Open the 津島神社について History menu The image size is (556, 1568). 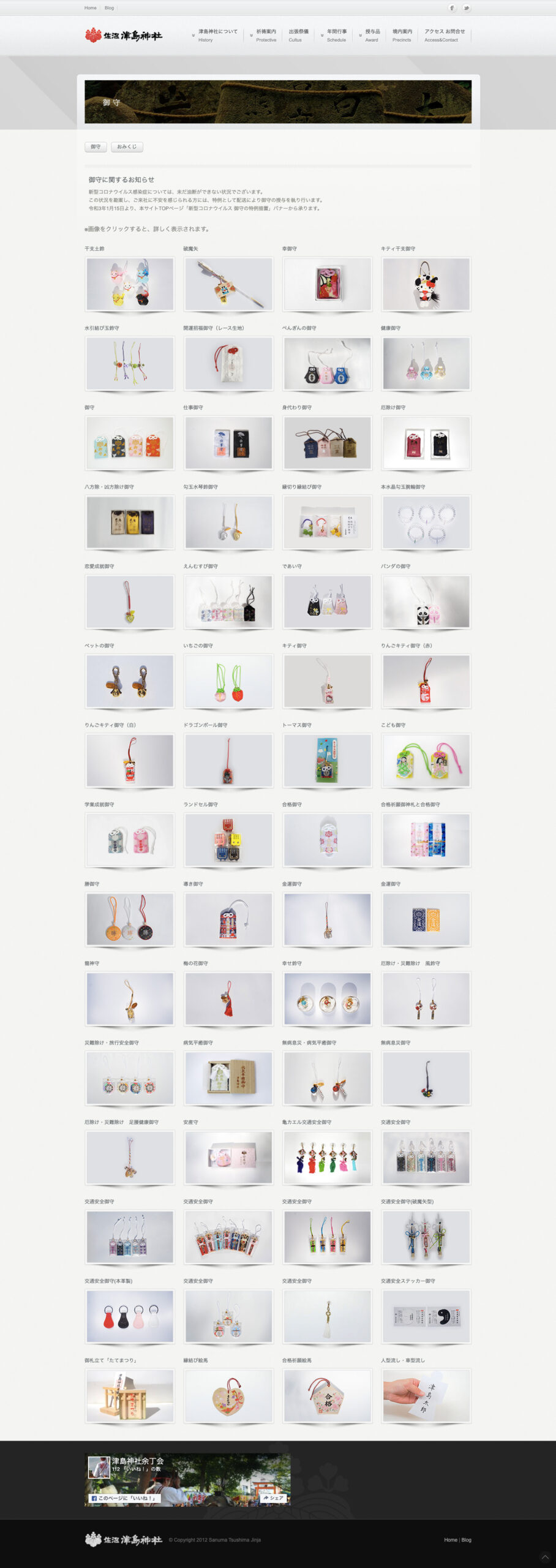point(217,36)
